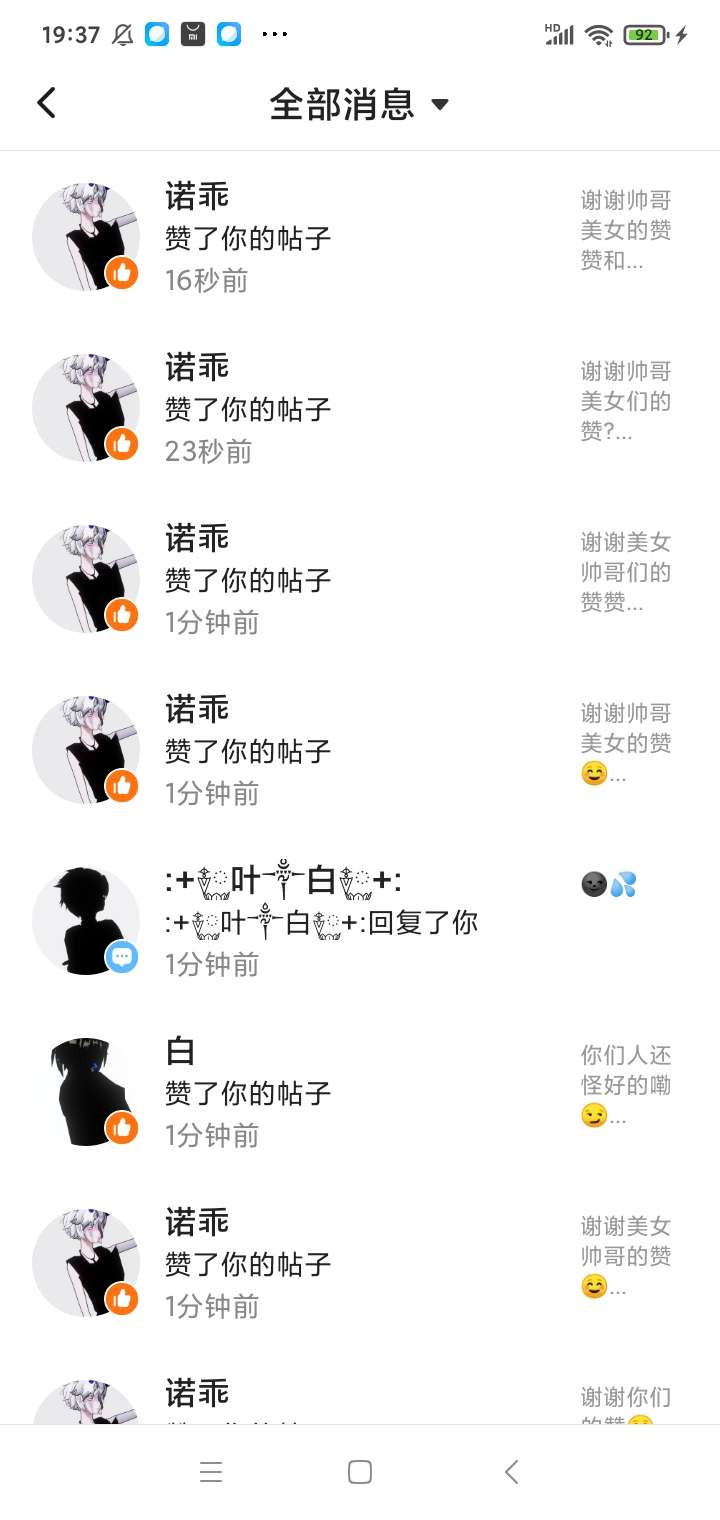
Task: Open recent apps from navigation bar
Action: 210,1471
